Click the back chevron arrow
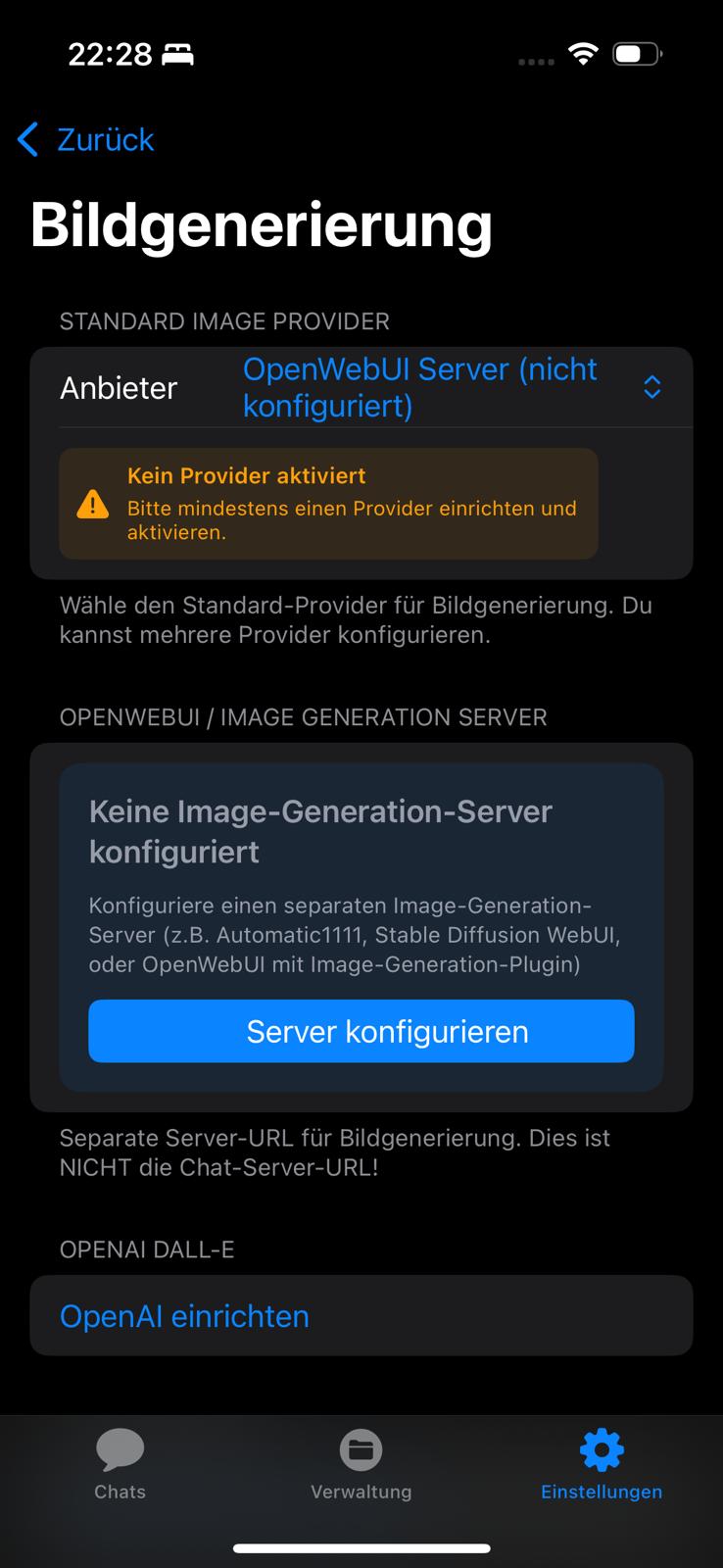The height and width of the screenshot is (1568, 723). 26,139
